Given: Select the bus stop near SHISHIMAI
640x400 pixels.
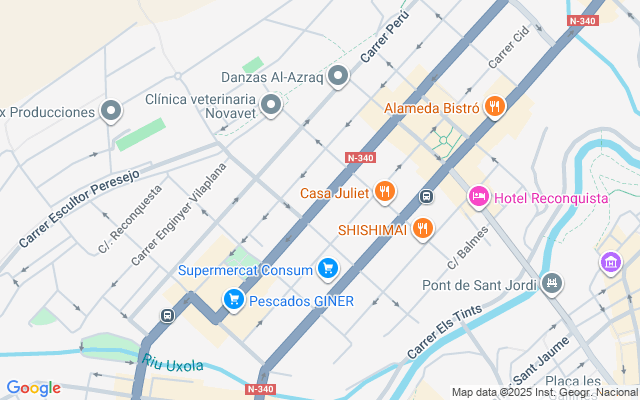Looking at the screenshot, I should (427, 196).
